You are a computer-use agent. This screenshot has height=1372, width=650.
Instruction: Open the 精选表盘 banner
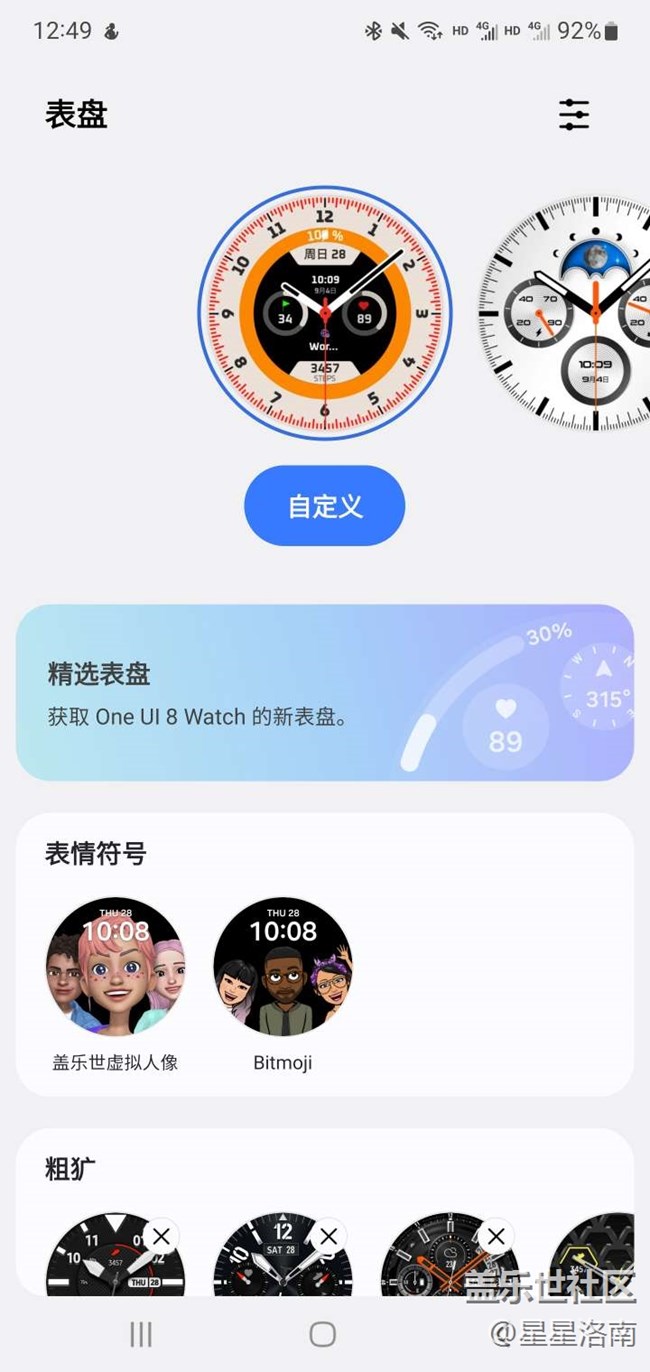(325, 692)
